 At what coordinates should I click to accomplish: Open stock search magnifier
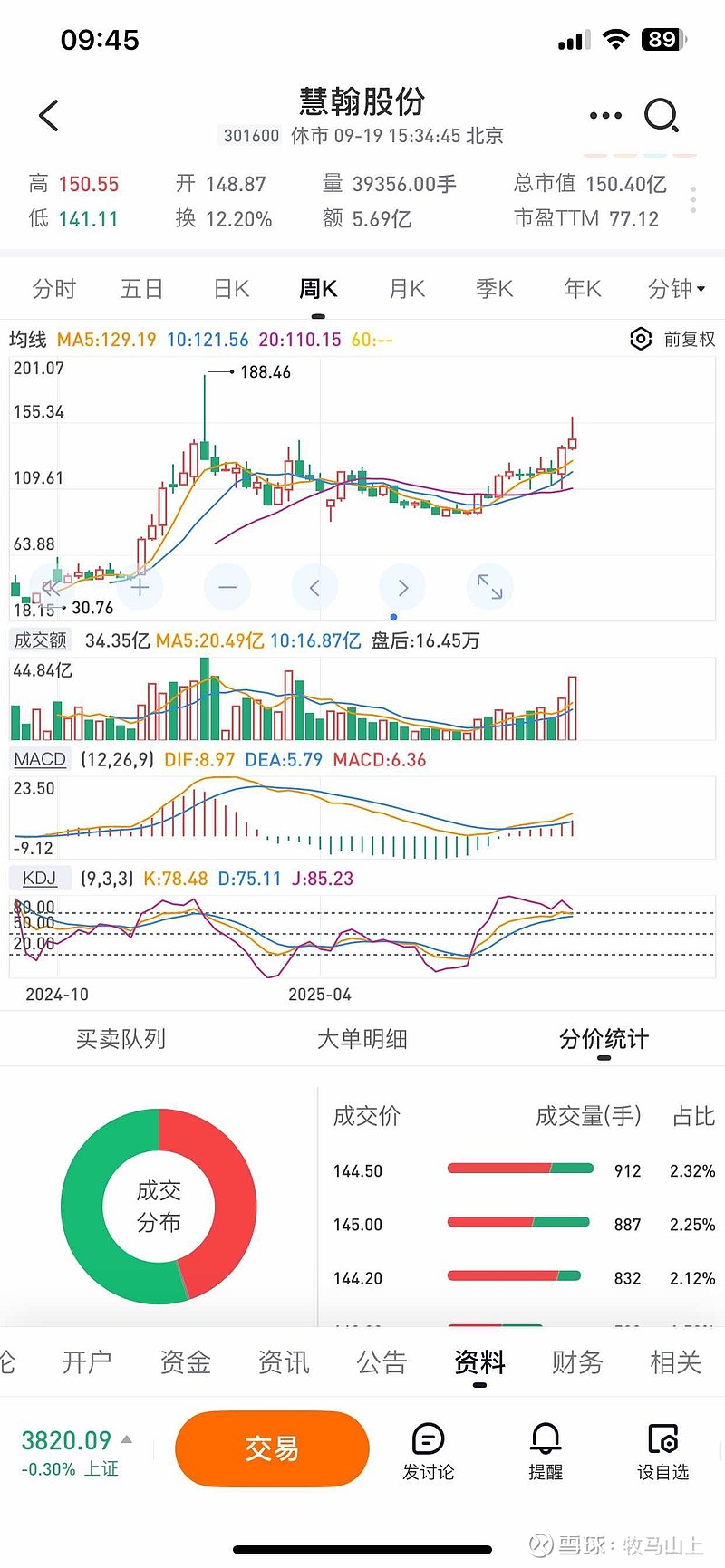pyautogui.click(x=662, y=116)
